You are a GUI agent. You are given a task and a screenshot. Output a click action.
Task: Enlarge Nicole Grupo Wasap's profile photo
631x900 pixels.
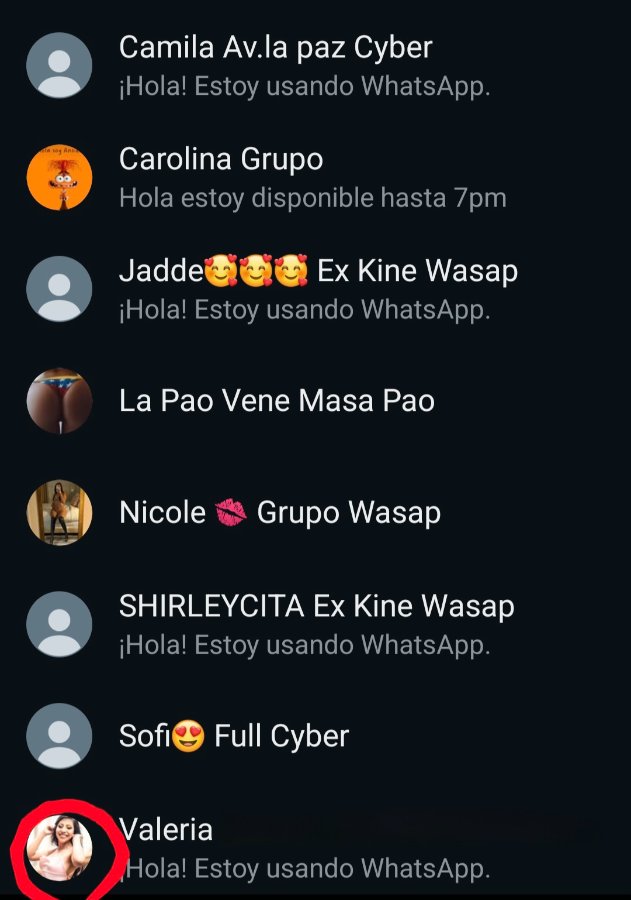(59, 513)
